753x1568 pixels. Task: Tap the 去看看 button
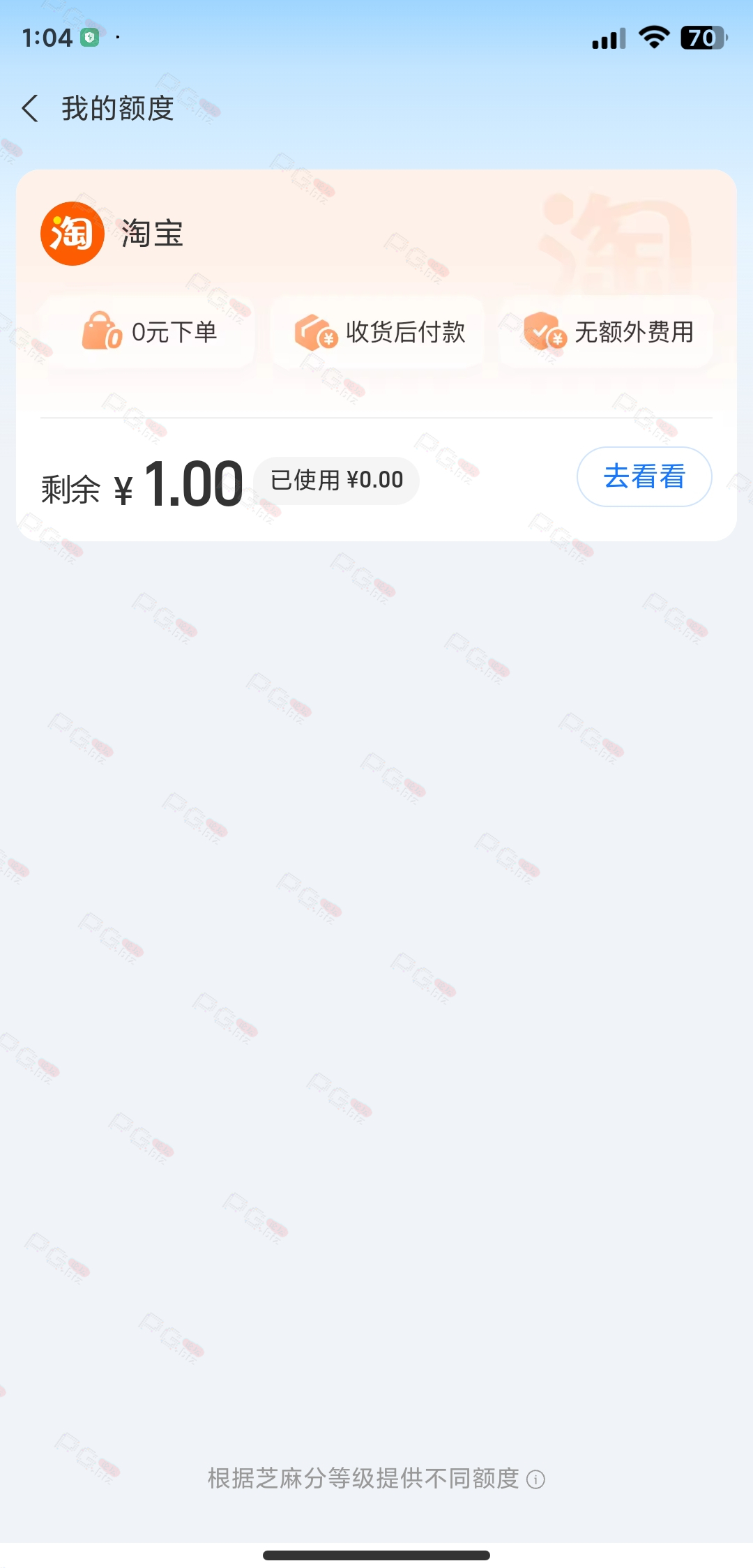pos(644,477)
